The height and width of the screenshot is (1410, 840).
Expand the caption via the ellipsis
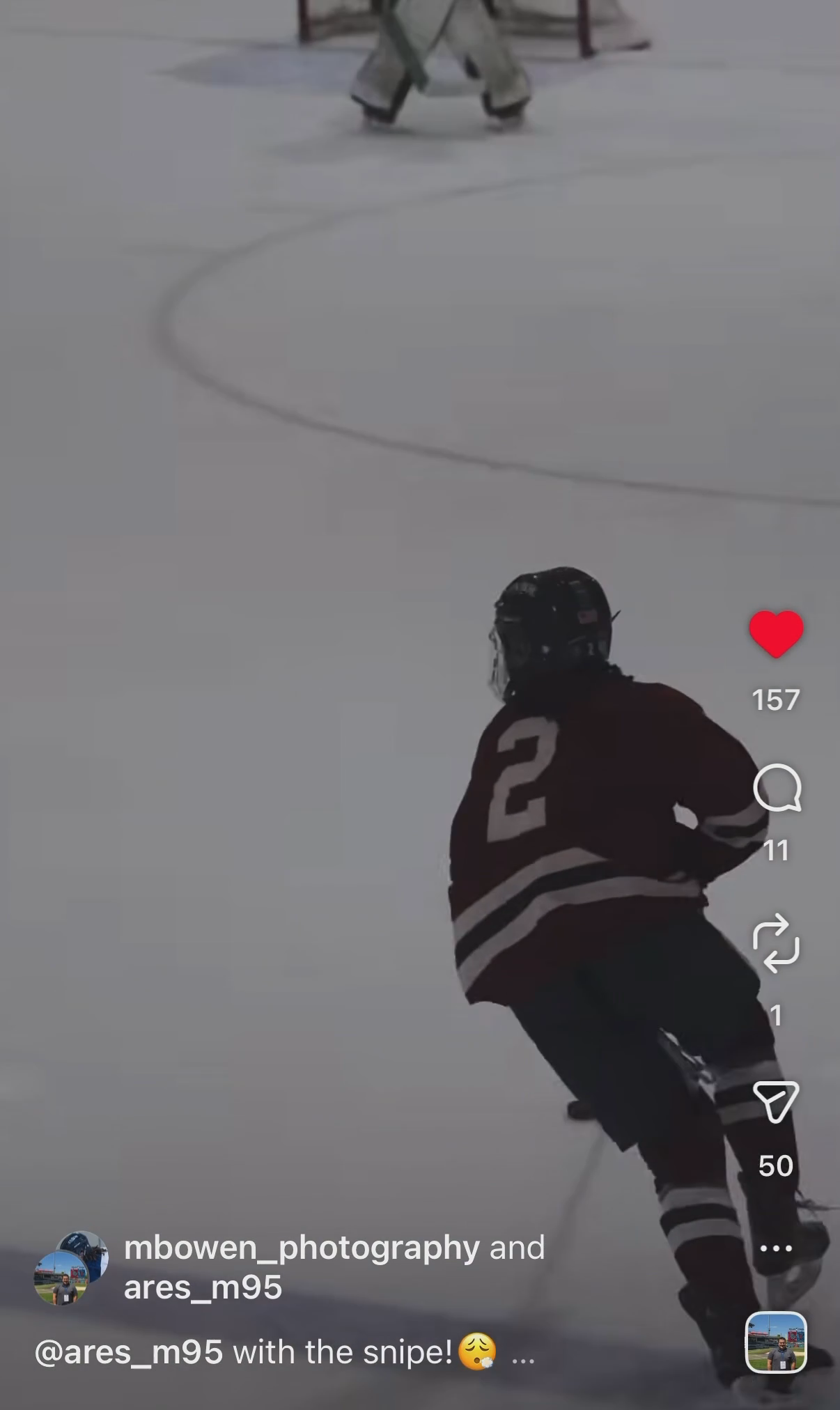pyautogui.click(x=523, y=1355)
